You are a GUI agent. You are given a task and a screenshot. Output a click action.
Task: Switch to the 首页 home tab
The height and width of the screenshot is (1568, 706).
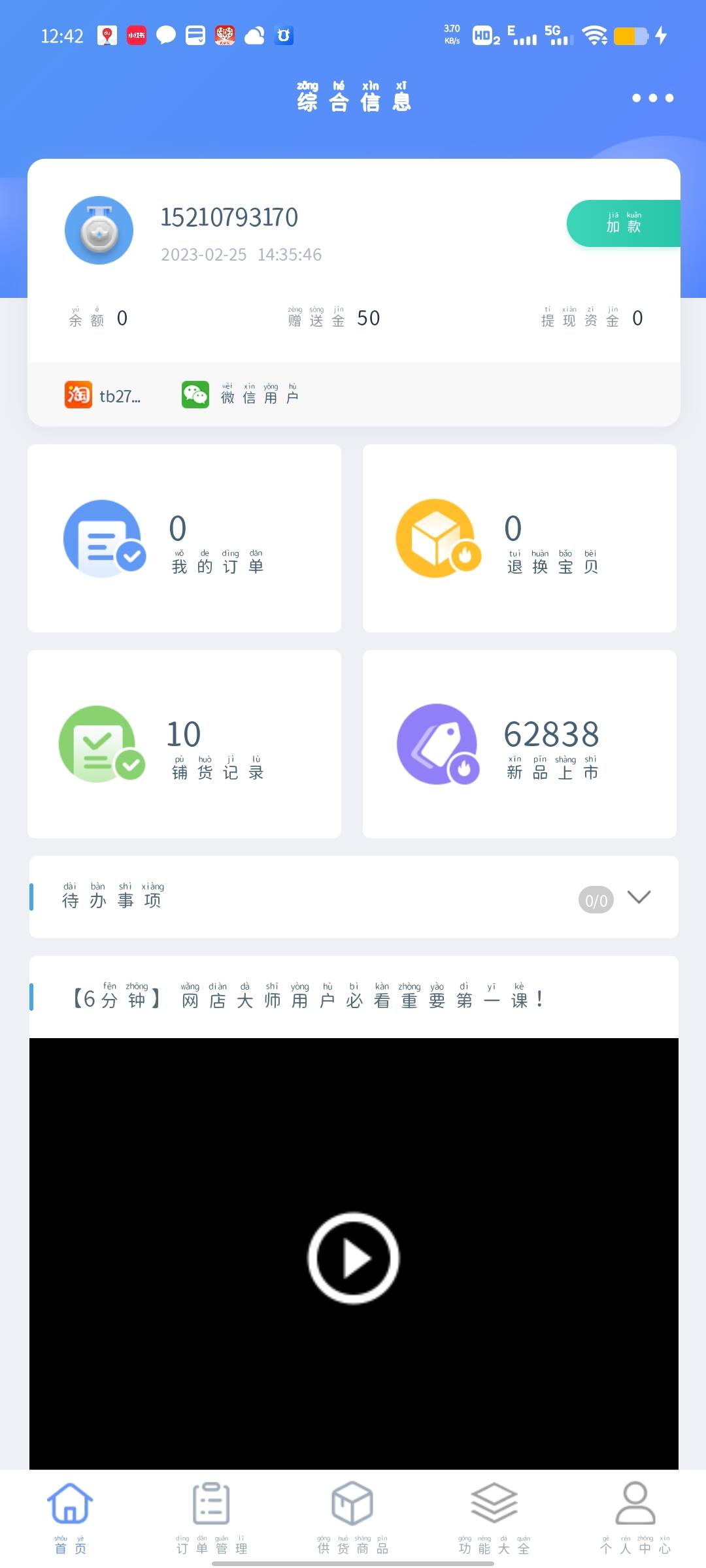coord(70,1517)
